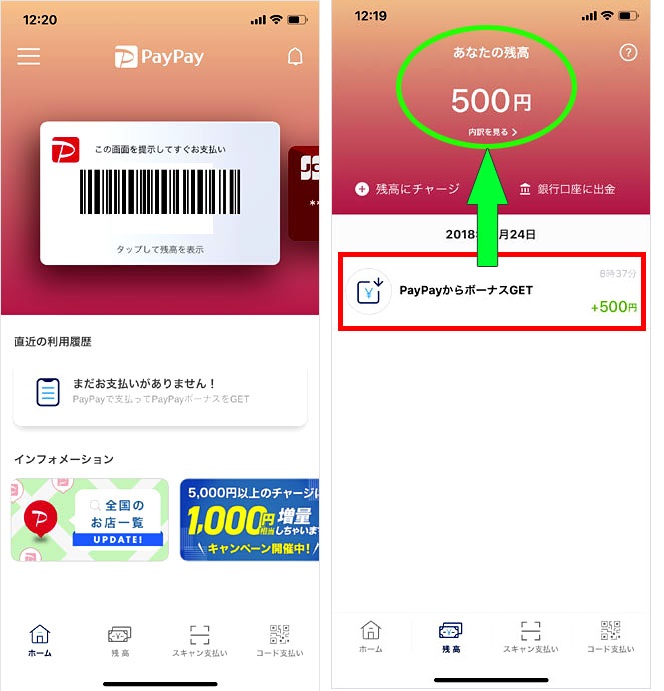Open the hamburger menu beside the PayPay logo
Image resolution: width=664 pixels, height=691 pixels.
29,56
